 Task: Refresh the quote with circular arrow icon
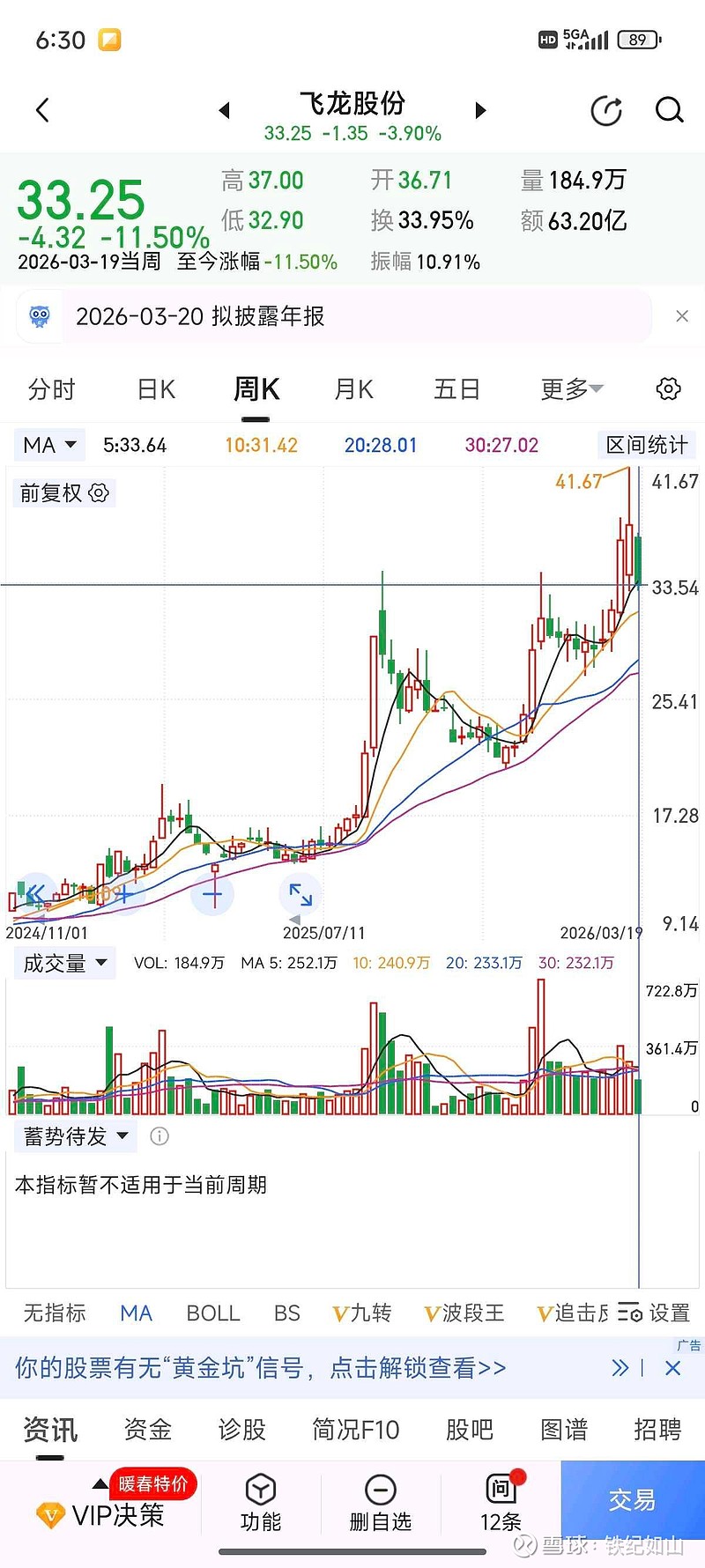pos(606,109)
